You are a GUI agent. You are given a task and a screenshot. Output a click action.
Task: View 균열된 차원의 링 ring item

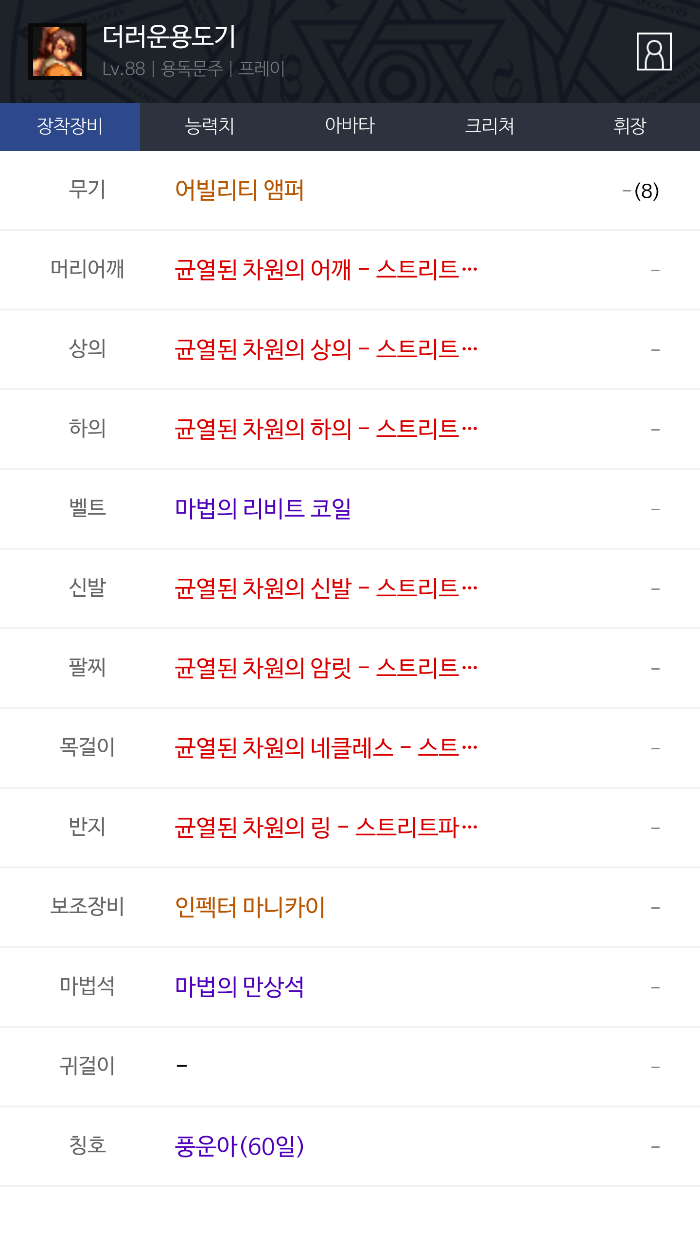(325, 827)
